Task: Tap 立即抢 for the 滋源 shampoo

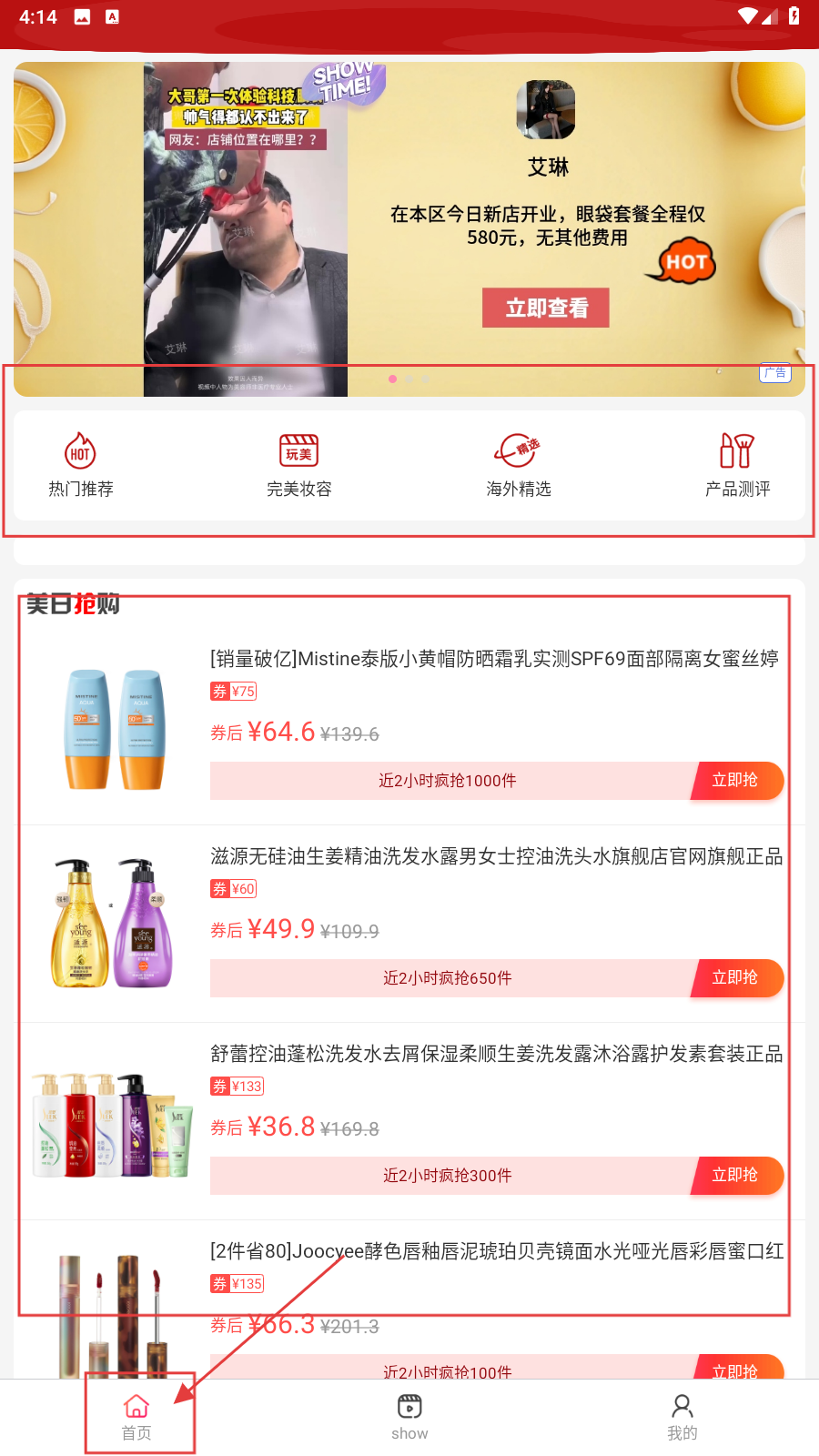Action: pyautogui.click(x=735, y=978)
